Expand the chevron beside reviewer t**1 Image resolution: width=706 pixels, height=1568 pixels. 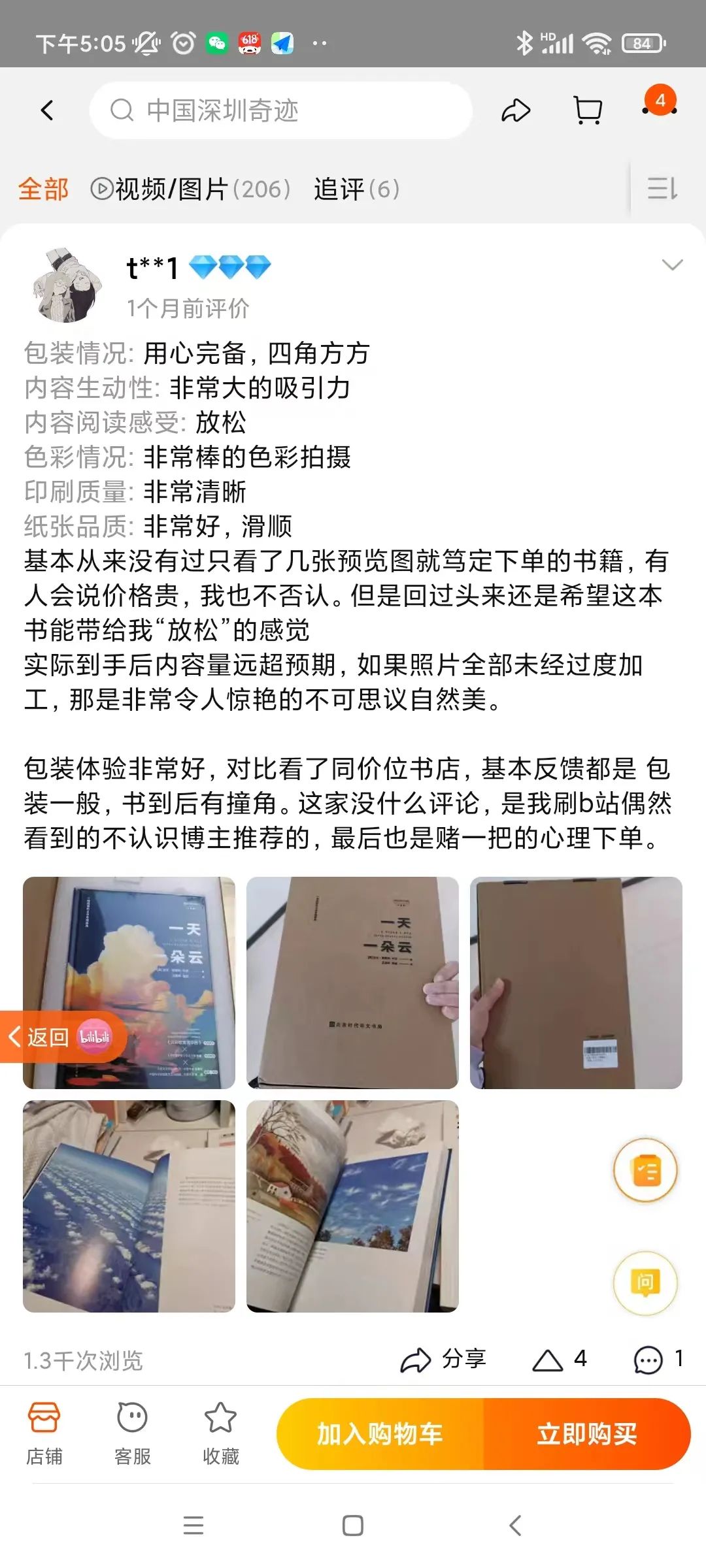point(672,265)
